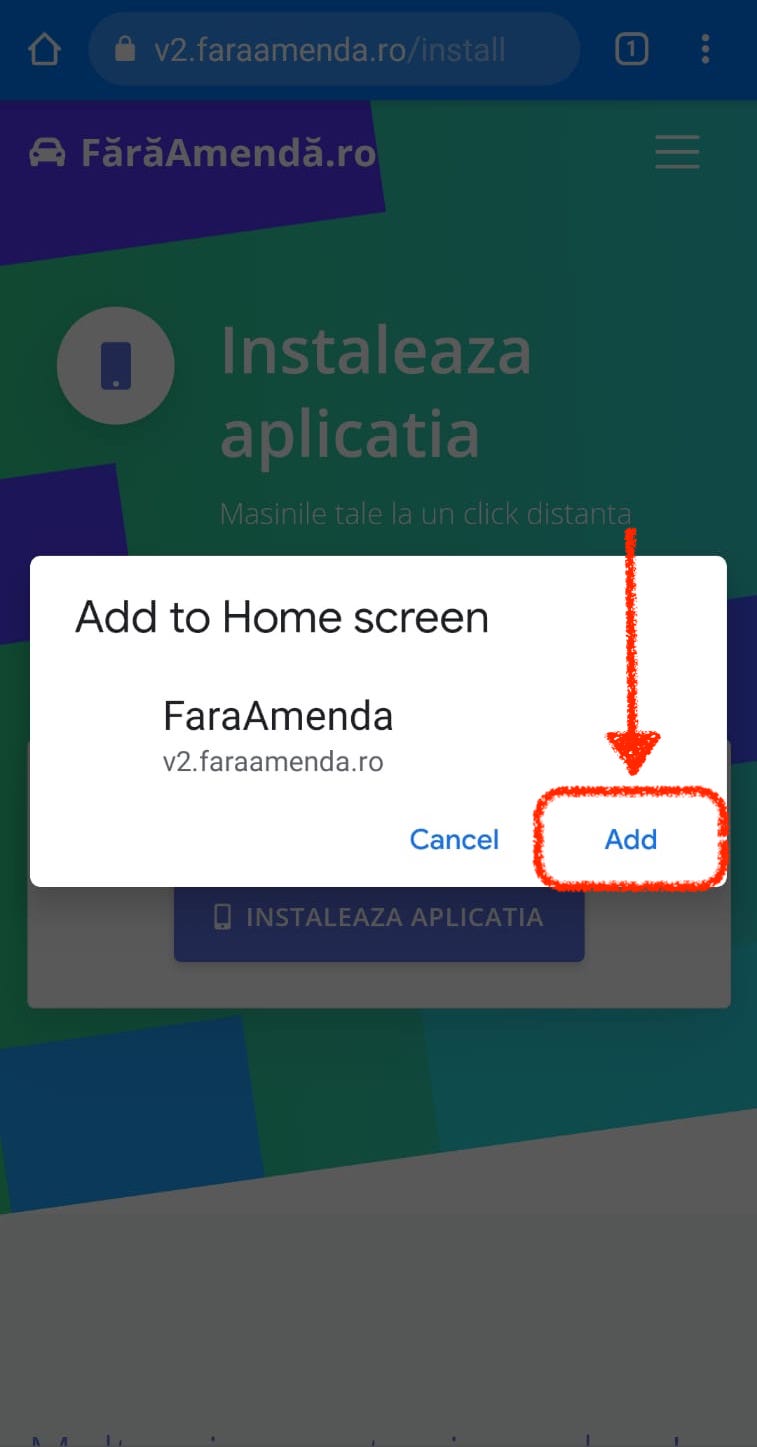Screen dimensions: 757x1447
Task: Confirm Add to Home screen
Action: pos(630,839)
